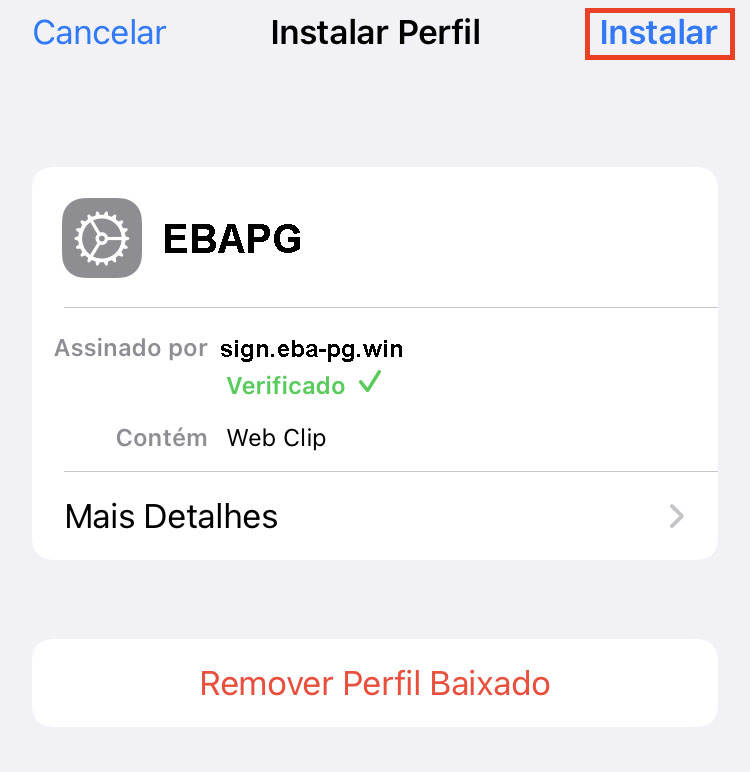750x772 pixels.
Task: Tap Instalar to install the profile
Action: tap(658, 33)
